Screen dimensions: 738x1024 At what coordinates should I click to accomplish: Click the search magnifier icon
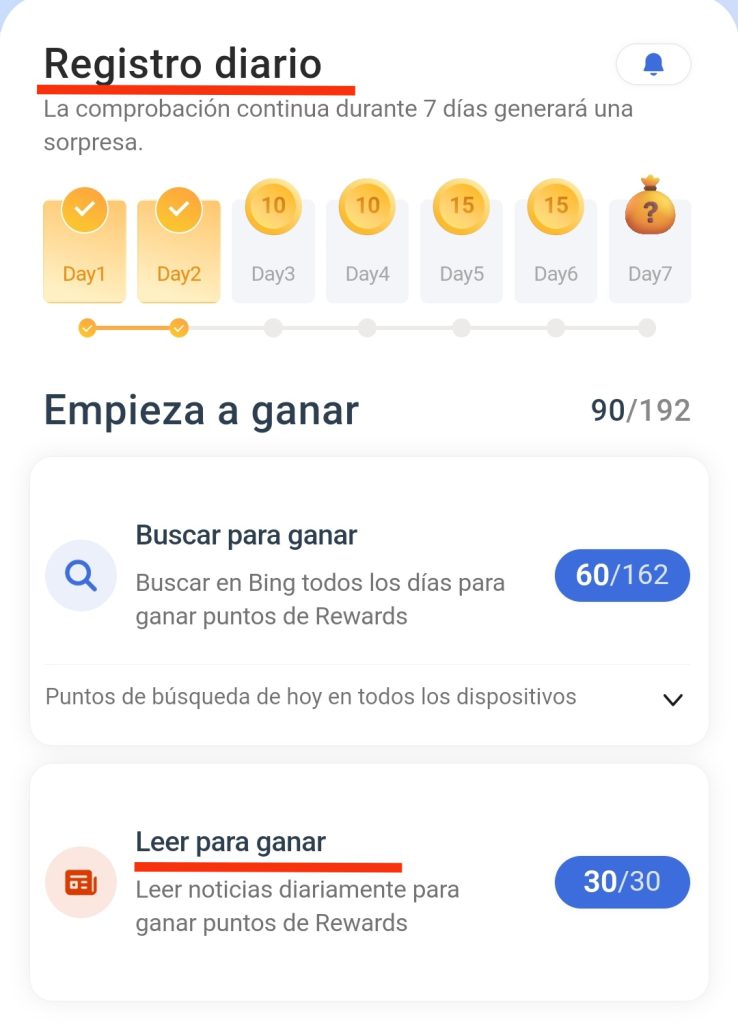coord(81,575)
